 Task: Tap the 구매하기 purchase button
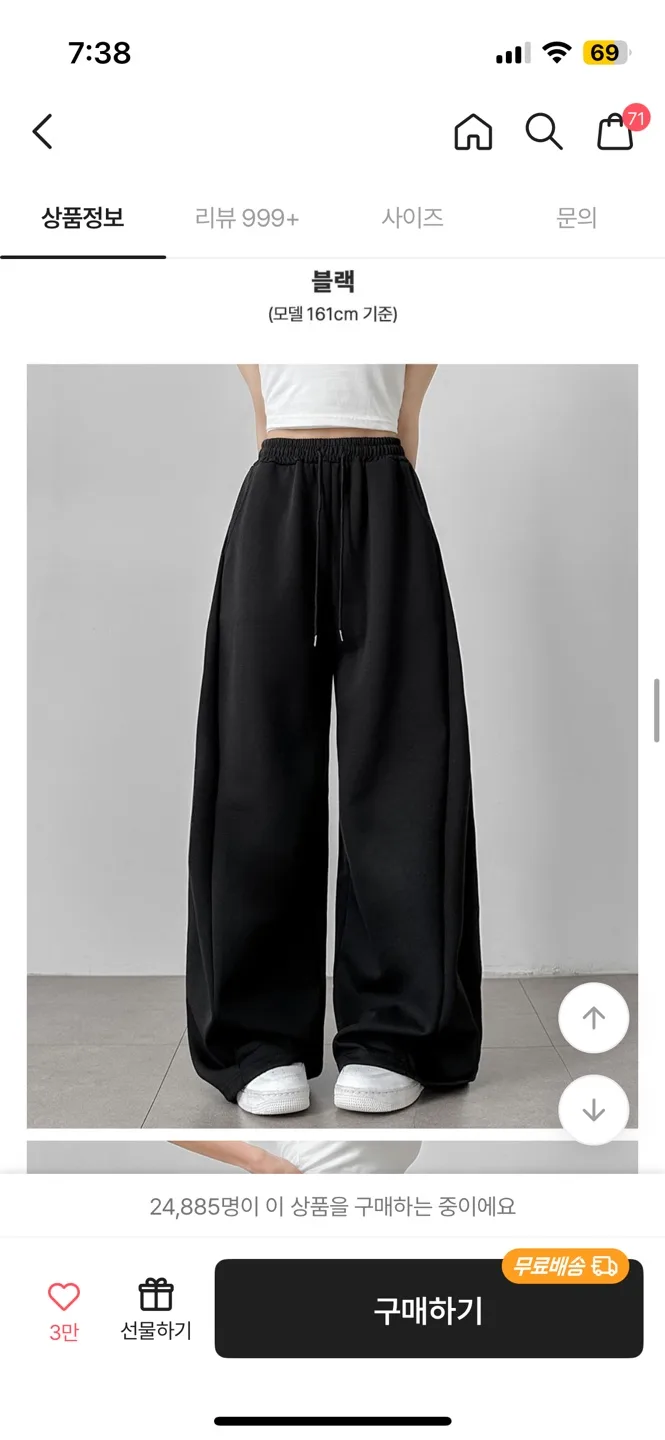tap(428, 1309)
